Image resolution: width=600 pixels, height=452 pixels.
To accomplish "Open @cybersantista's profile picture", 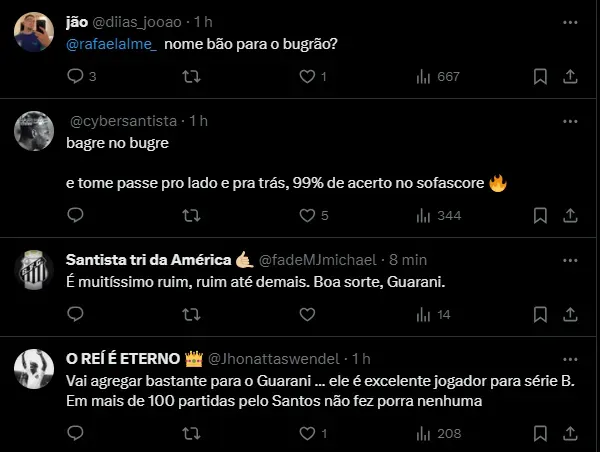I will (35, 130).
